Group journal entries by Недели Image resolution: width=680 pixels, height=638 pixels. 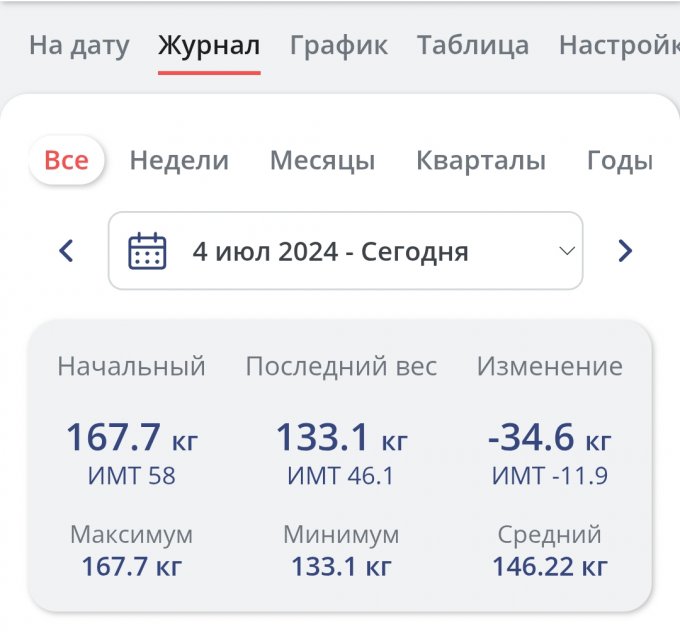(179, 160)
